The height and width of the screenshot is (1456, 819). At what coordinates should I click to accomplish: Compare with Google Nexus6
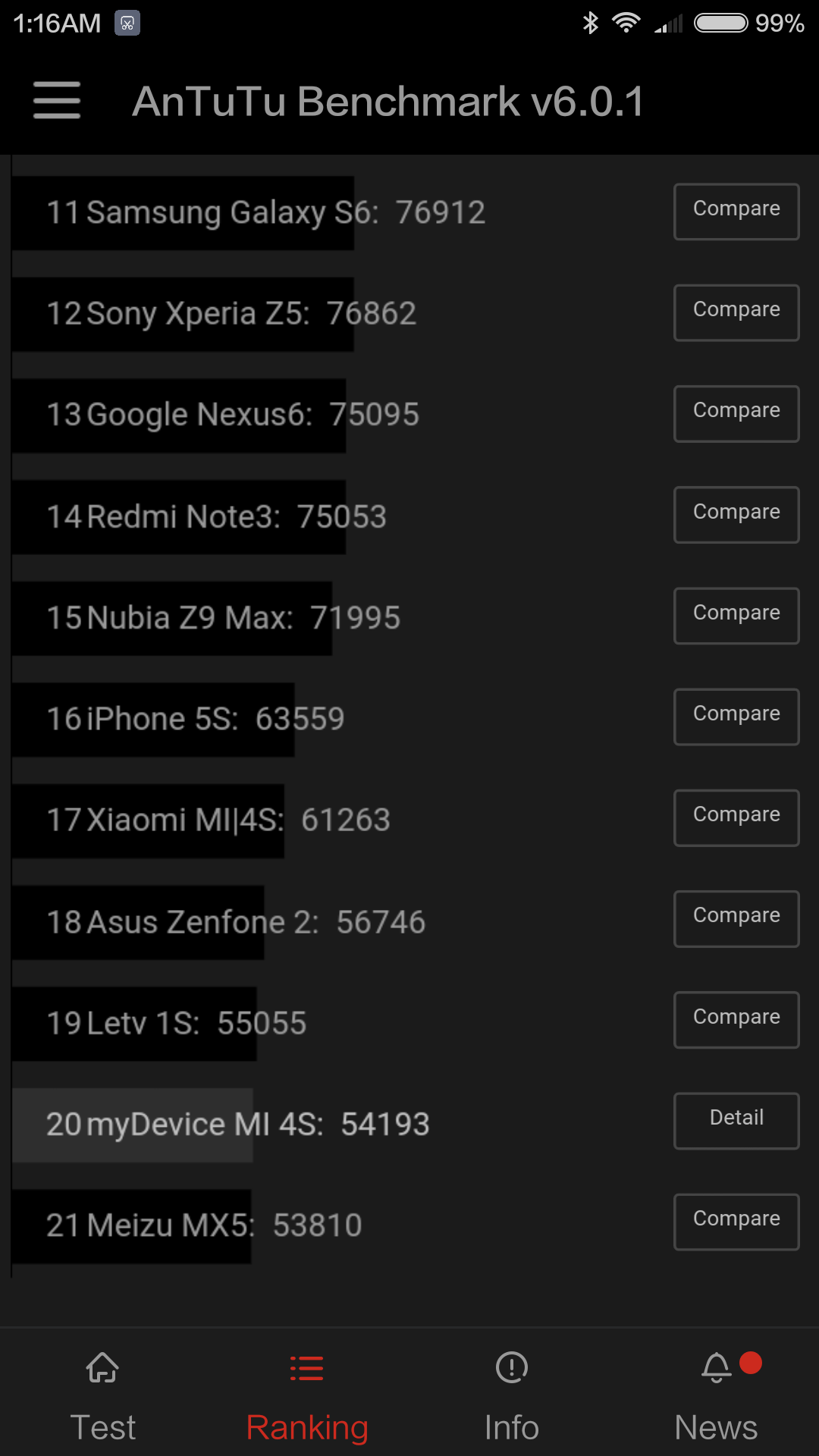(x=736, y=413)
